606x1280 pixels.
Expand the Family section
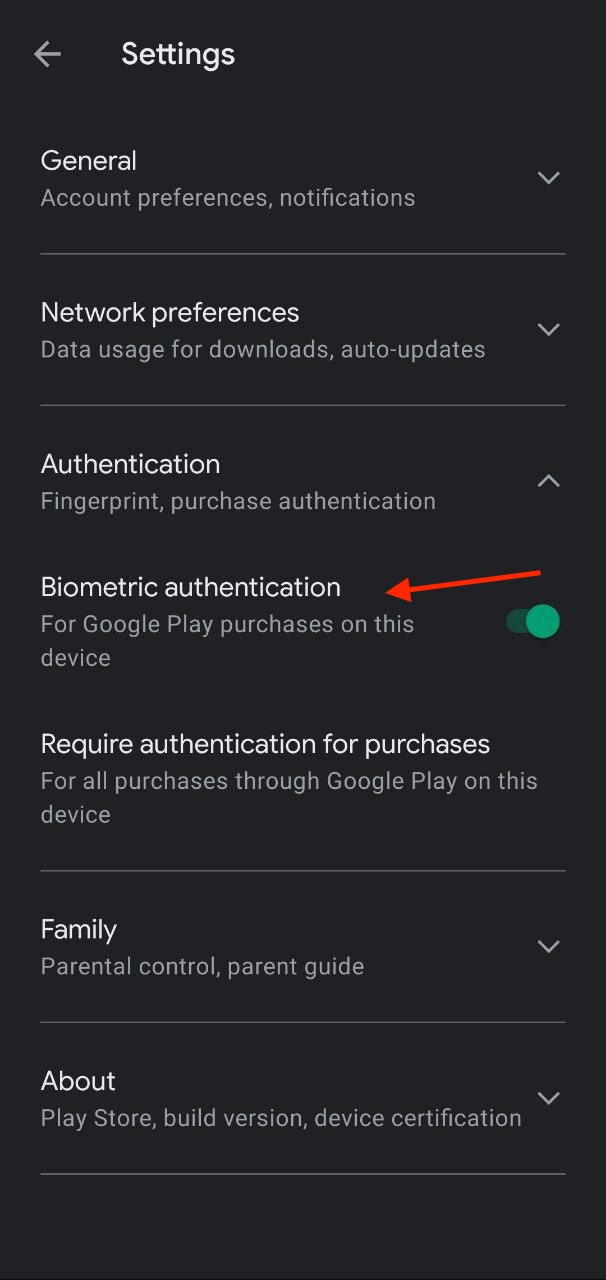548,946
